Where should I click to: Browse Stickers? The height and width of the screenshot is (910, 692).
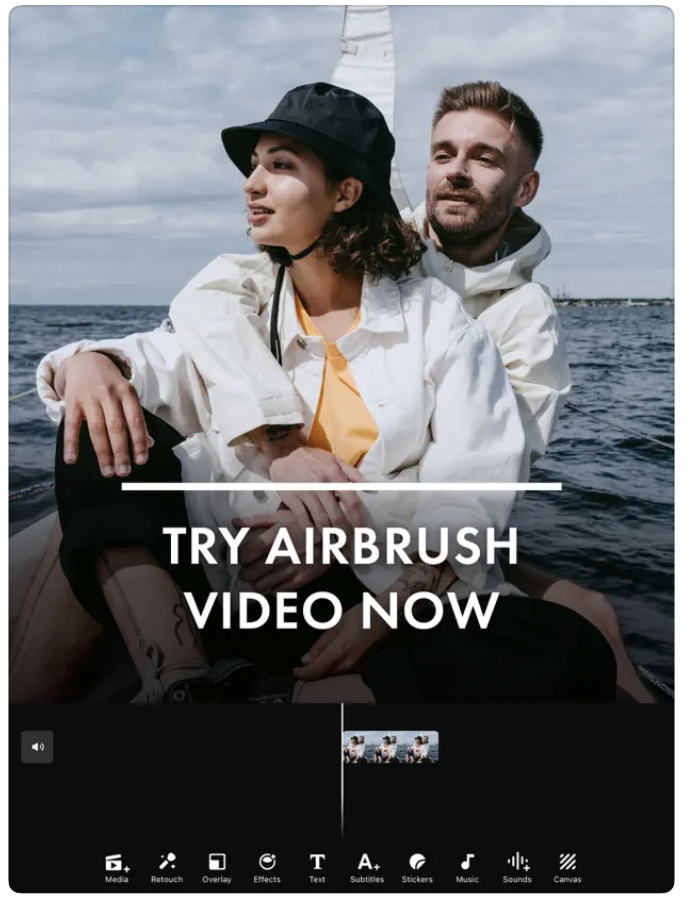pos(417,866)
